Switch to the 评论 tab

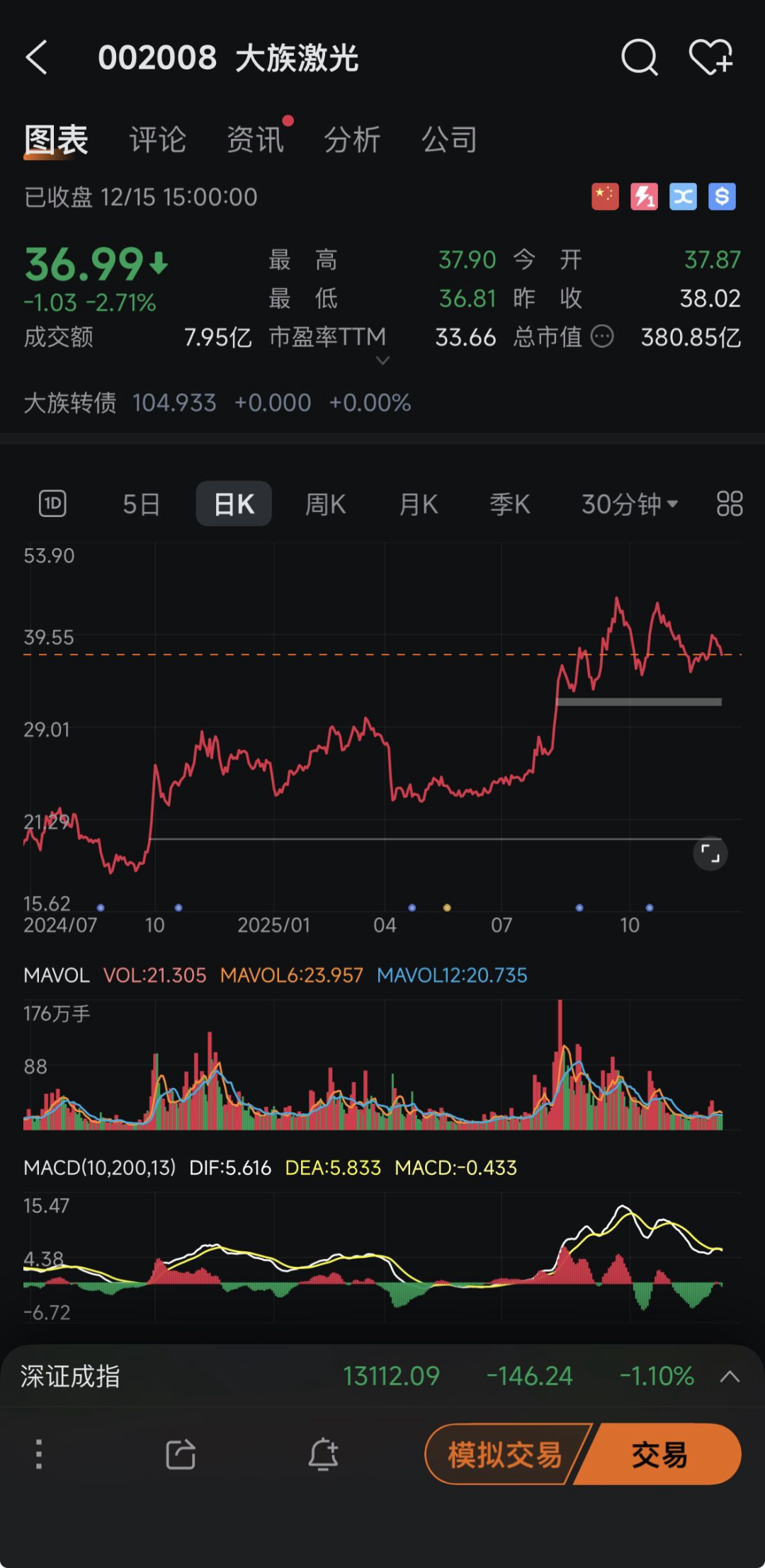coord(157,140)
